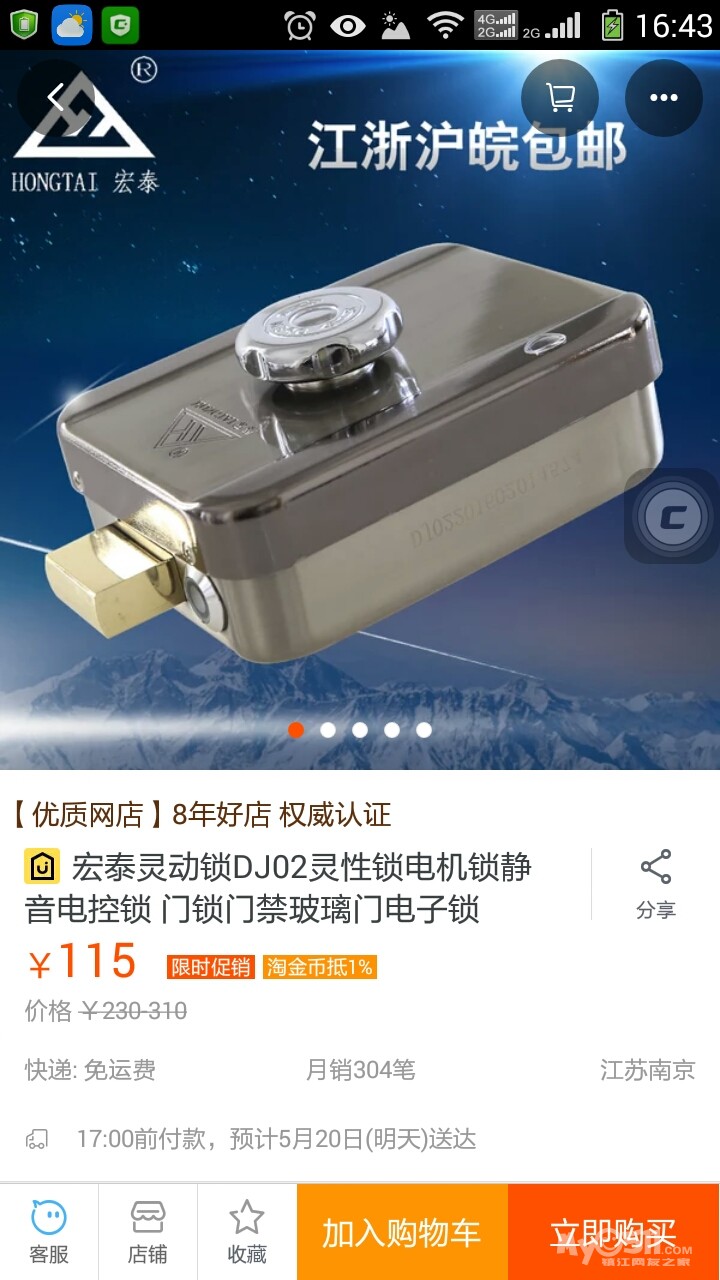Go back using the top-left arrow

pos(56,97)
